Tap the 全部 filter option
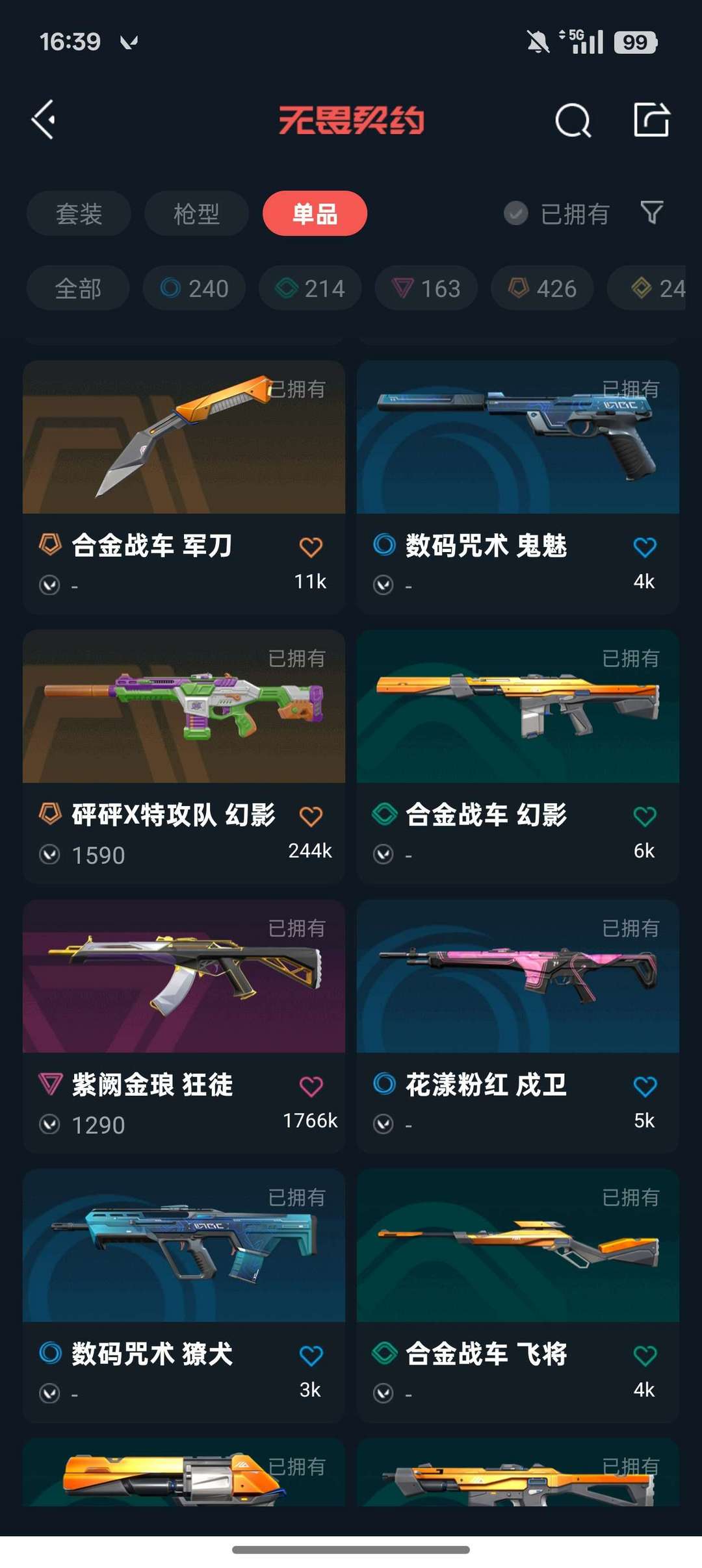Viewport: 702px width, 1568px height. tap(77, 288)
